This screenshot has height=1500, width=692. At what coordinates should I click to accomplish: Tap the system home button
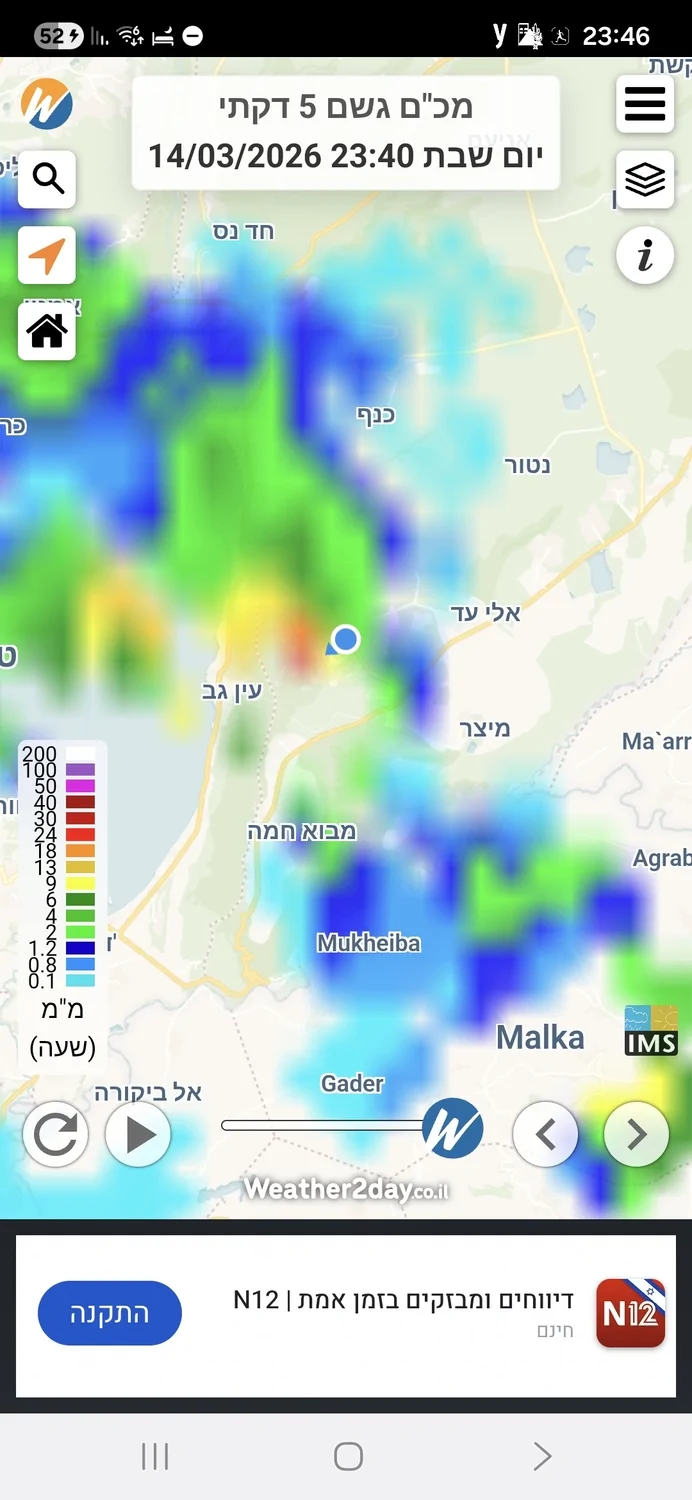[347, 1457]
